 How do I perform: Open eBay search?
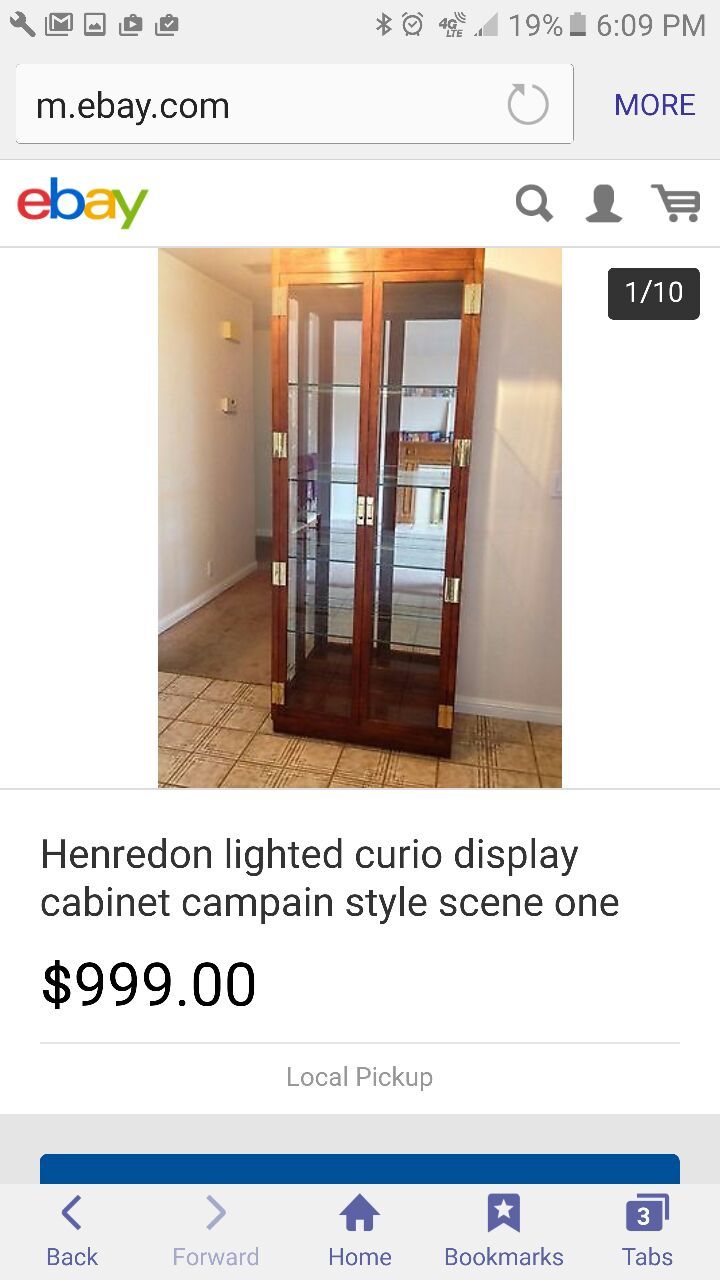(x=534, y=203)
